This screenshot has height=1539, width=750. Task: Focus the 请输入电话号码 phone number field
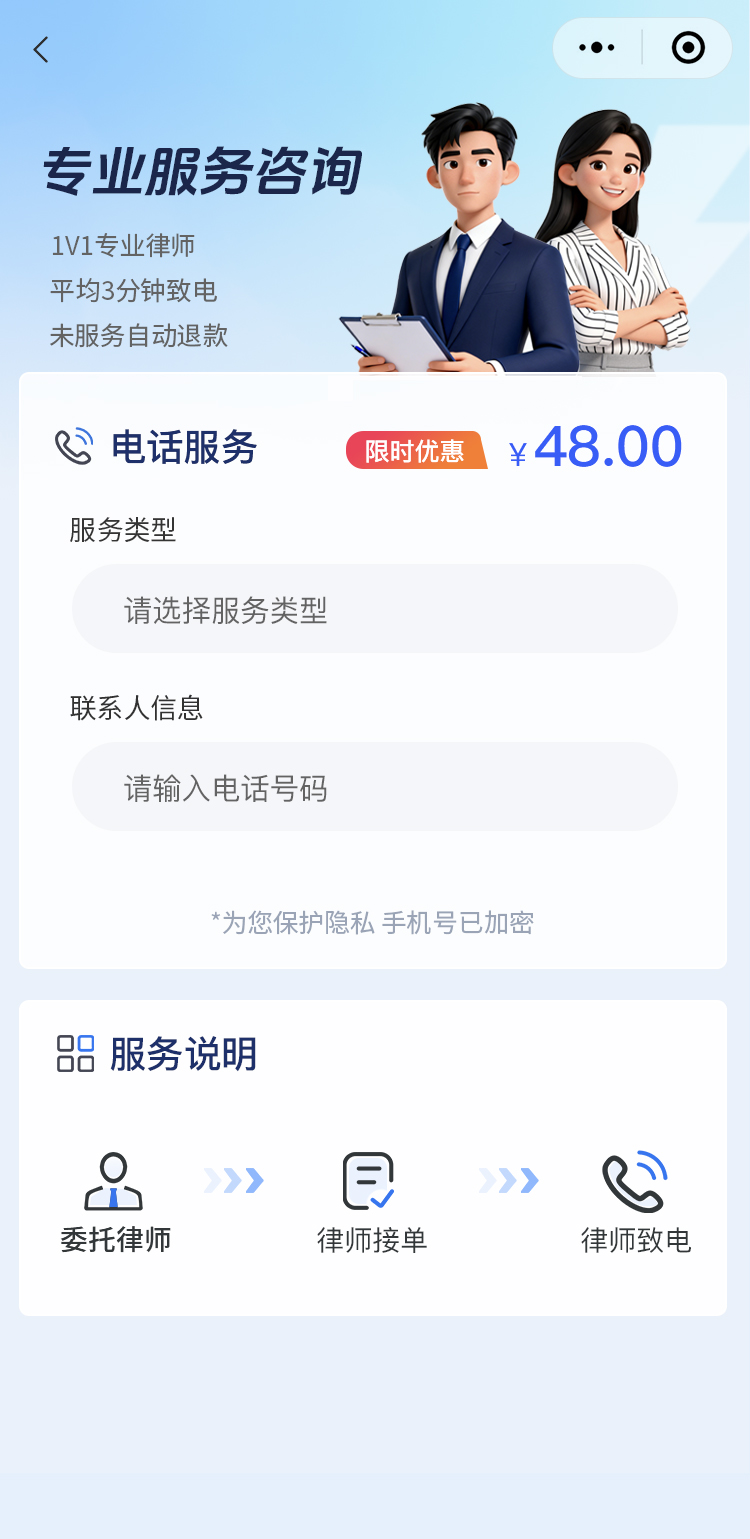click(375, 787)
